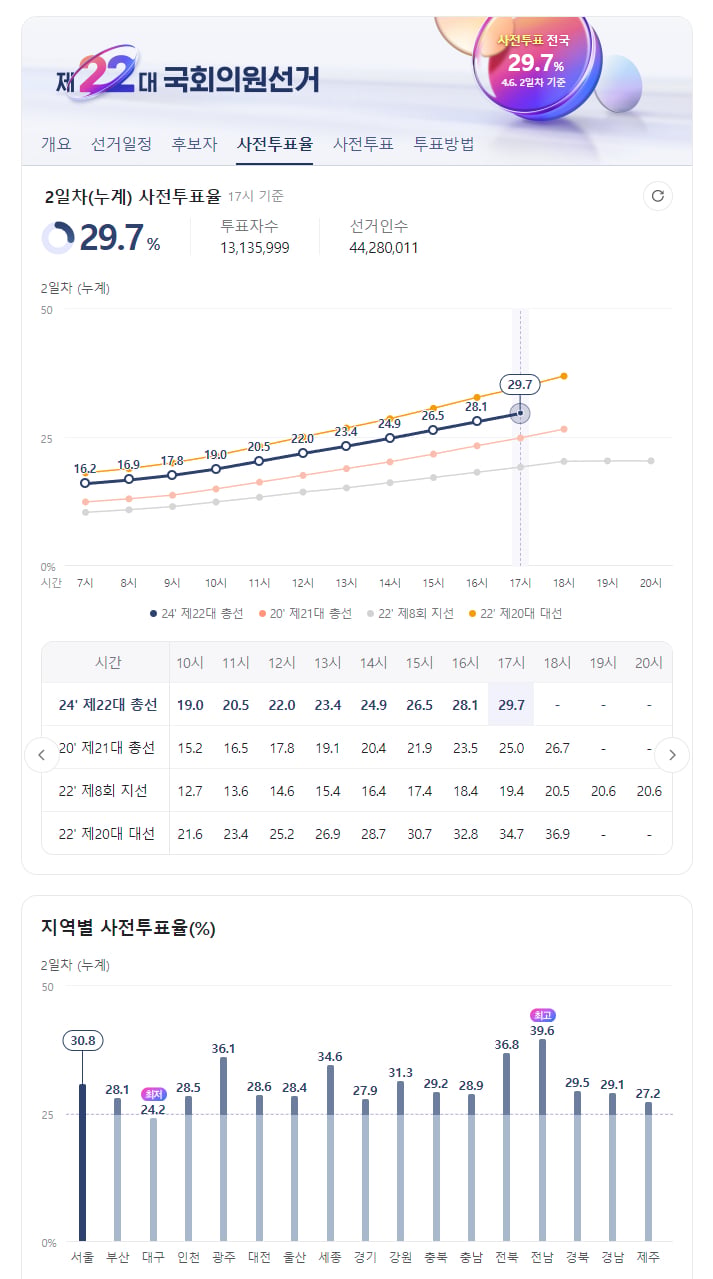Open the 선거일정 tab
The image size is (713, 1279).
[x=121, y=143]
